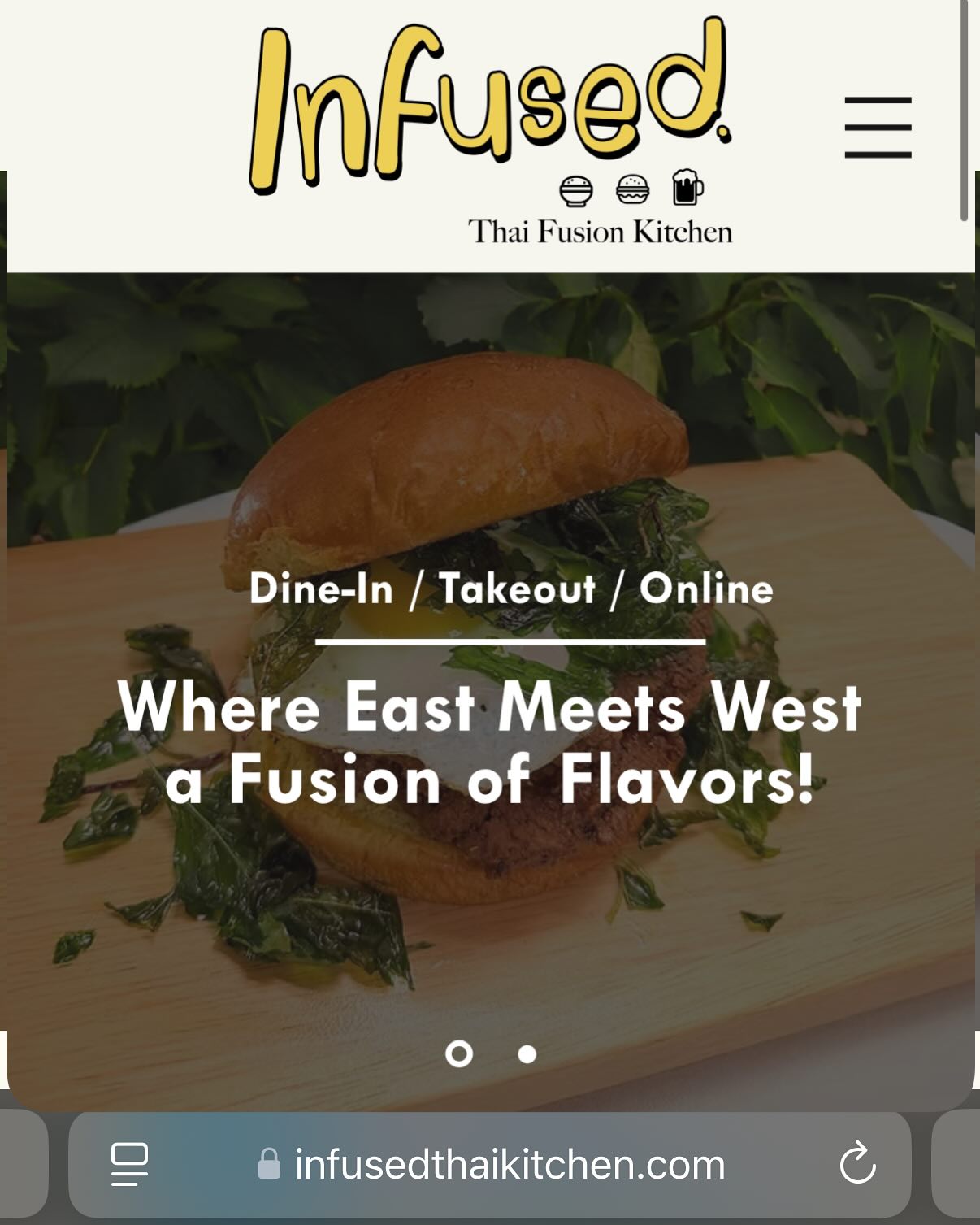Tap the beer mug icon in the header
Image resolution: width=980 pixels, height=1225 pixels.
point(687,187)
